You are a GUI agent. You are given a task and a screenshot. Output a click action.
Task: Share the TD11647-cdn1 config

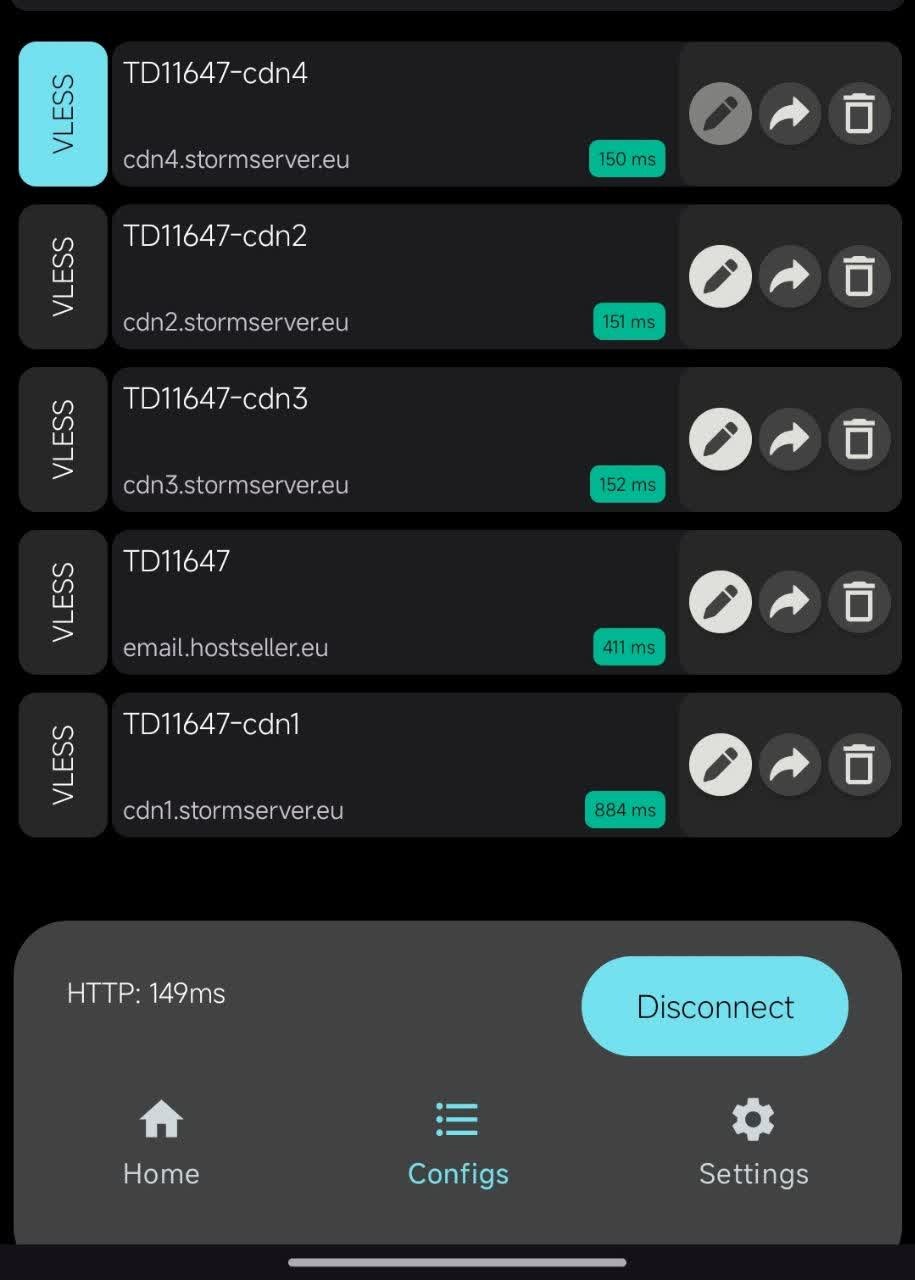tap(789, 765)
